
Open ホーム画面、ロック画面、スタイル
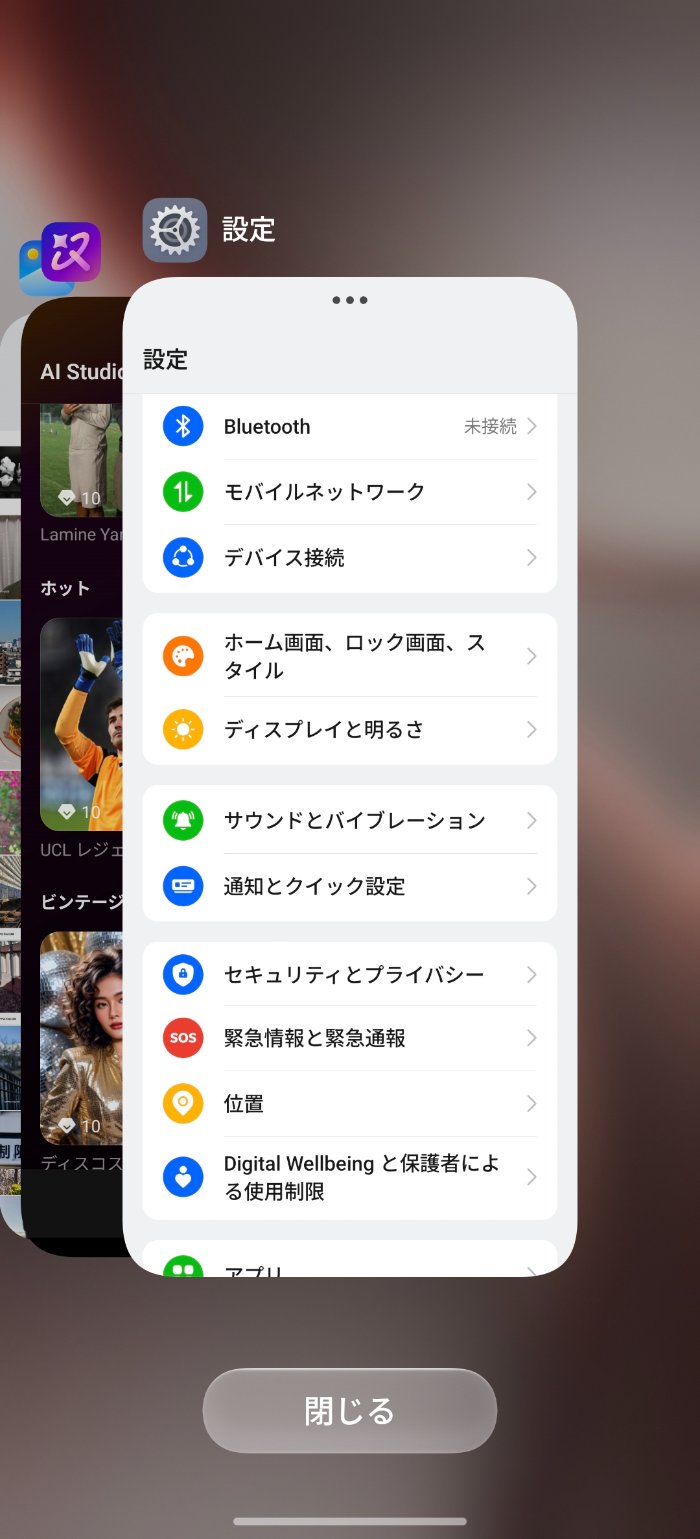click(349, 656)
